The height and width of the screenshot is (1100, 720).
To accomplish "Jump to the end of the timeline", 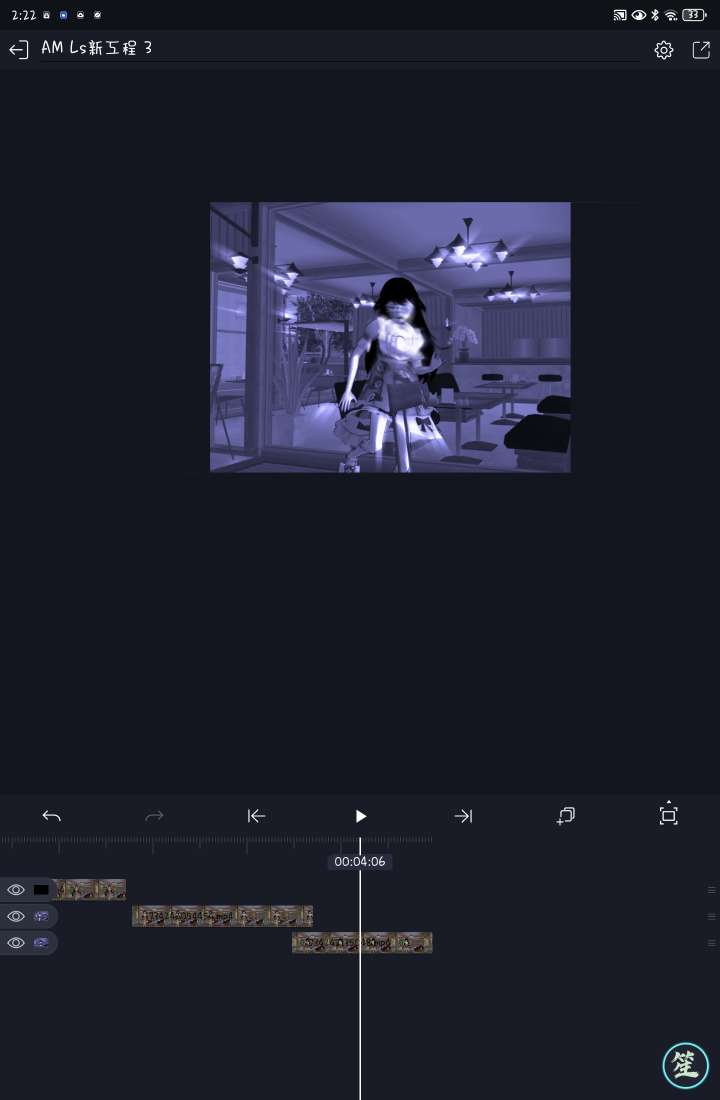I will pos(463,816).
